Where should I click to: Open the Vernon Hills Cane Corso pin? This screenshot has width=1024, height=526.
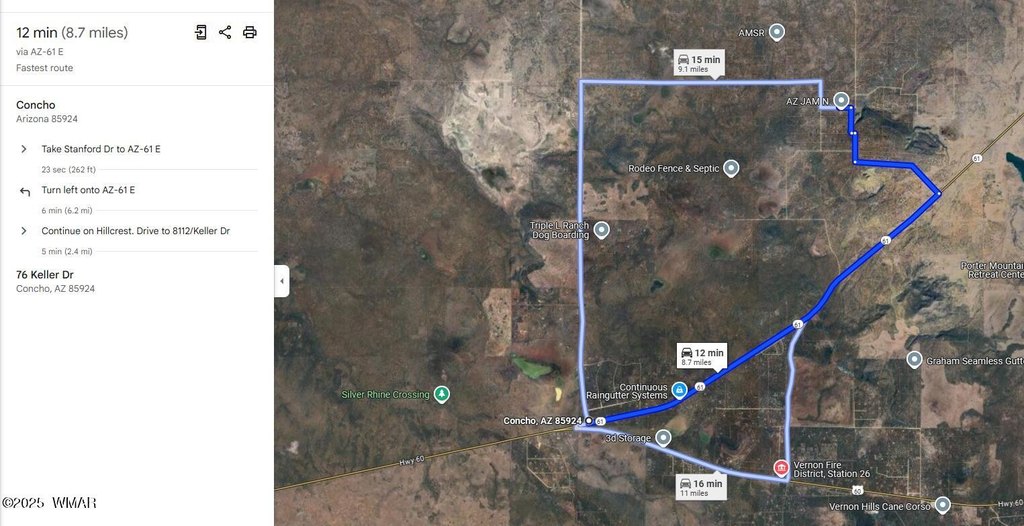[x=942, y=505]
